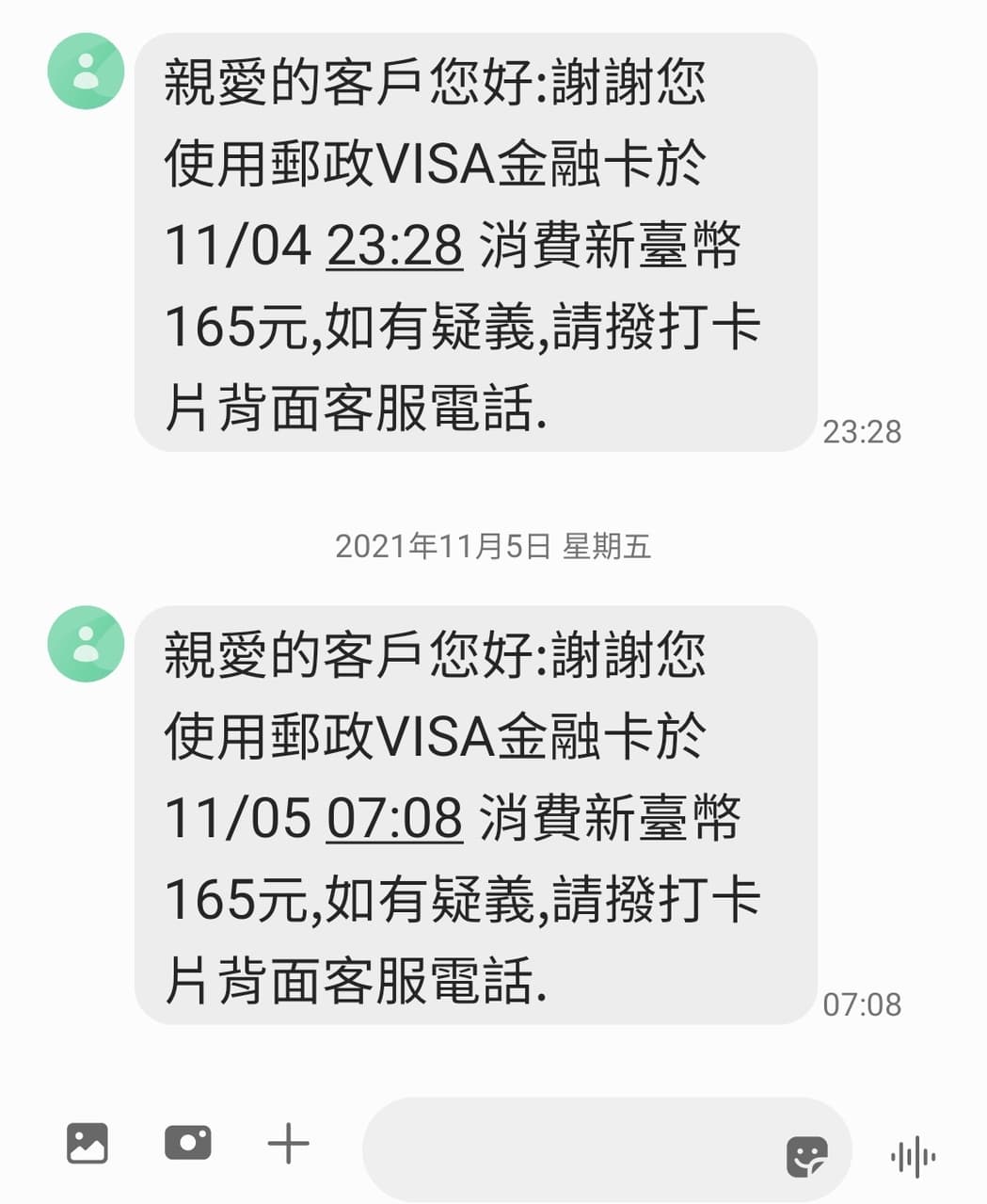Tap the plus icon for more attachments
Screen dimensions: 987x1204
click(288, 1144)
